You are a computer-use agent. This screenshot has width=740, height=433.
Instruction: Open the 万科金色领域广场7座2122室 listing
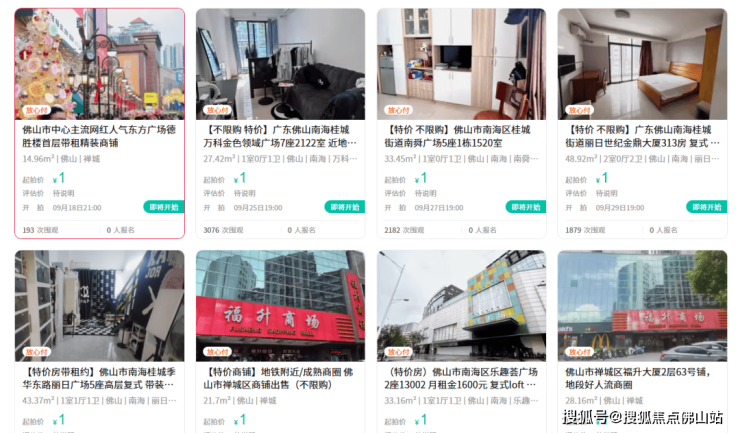(x=280, y=136)
